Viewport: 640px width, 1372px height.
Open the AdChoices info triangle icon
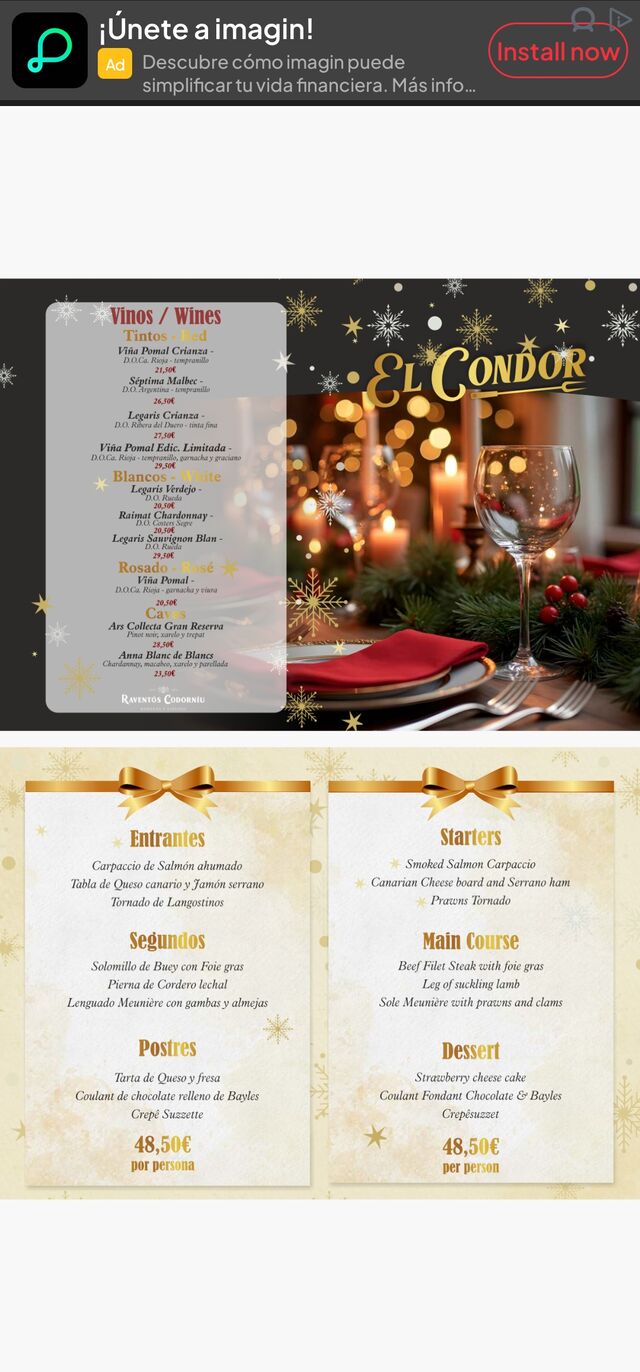(x=619, y=19)
